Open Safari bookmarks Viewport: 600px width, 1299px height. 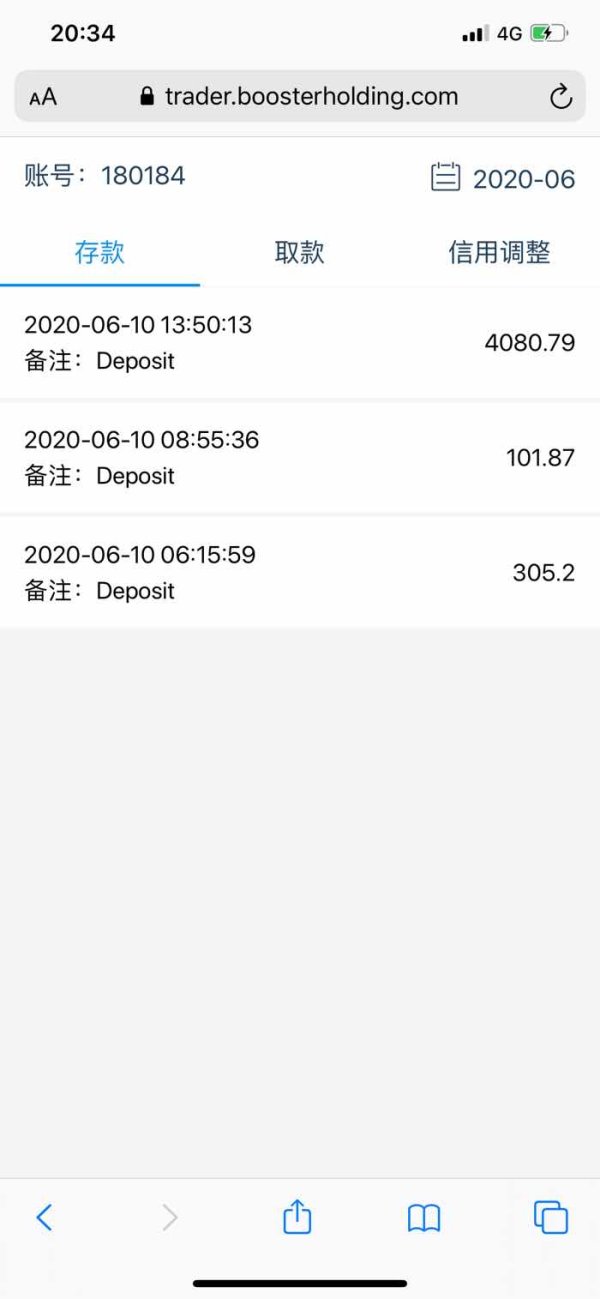pyautogui.click(x=424, y=1217)
